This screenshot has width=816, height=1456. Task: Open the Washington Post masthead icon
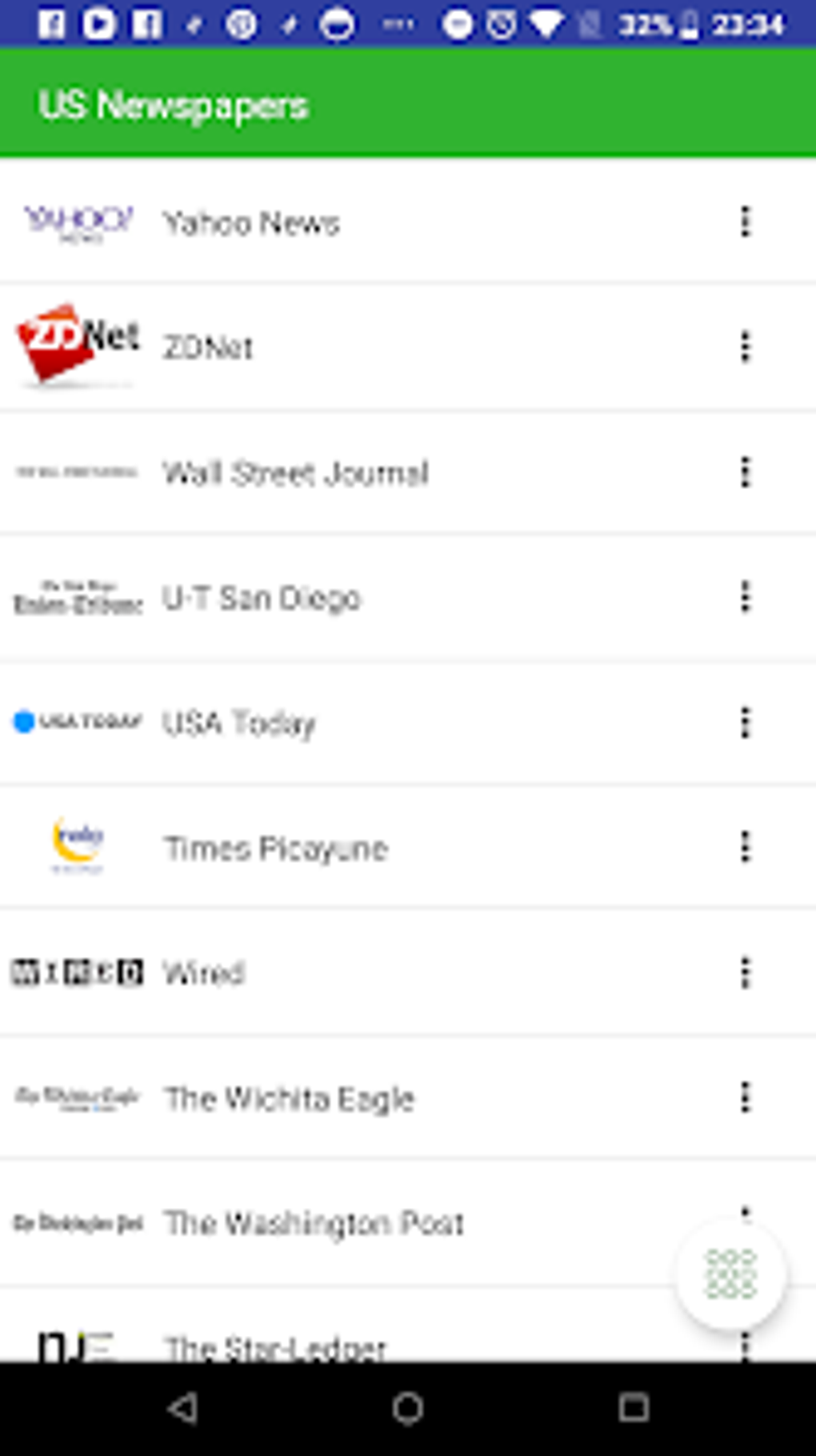pyautogui.click(x=78, y=1222)
